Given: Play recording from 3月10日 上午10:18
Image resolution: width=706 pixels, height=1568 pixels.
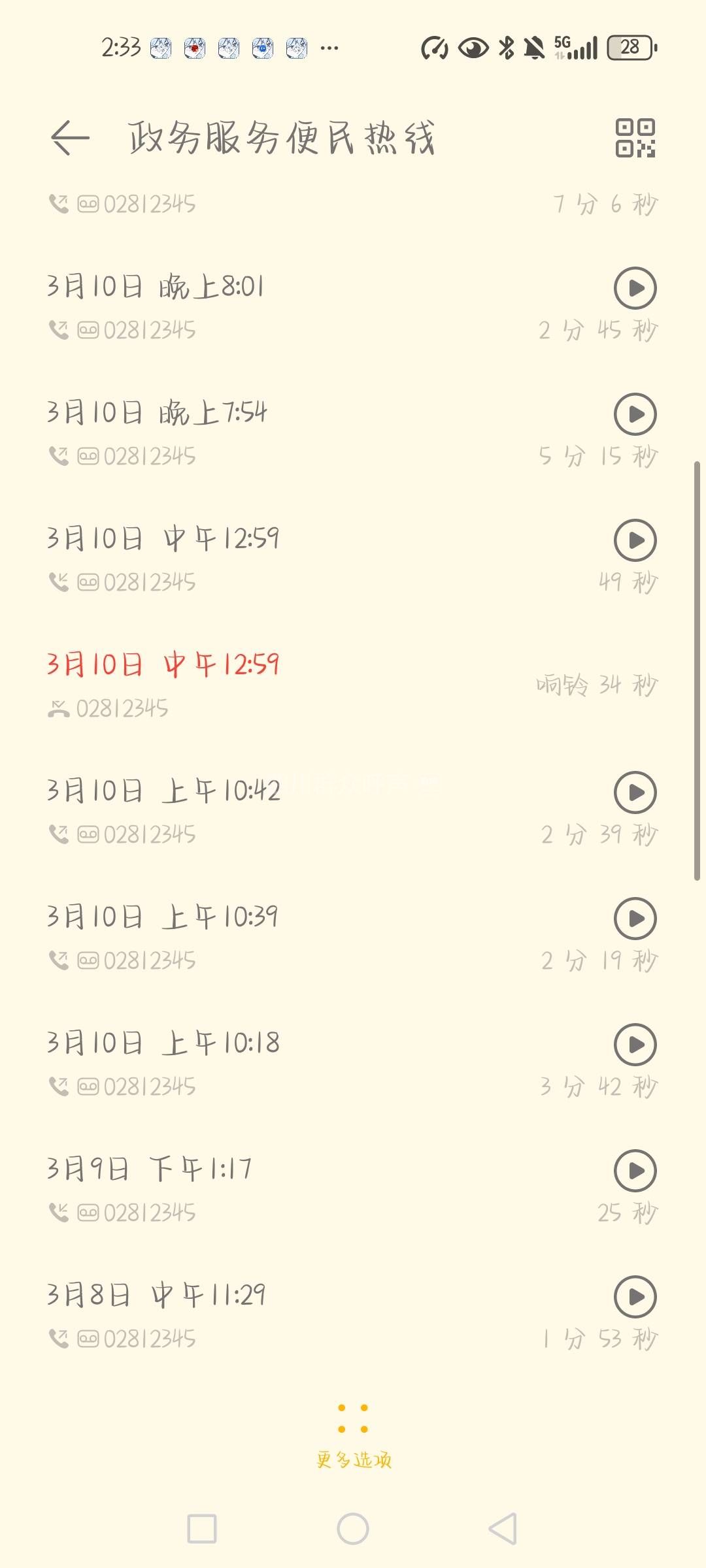Looking at the screenshot, I should pos(635,1045).
